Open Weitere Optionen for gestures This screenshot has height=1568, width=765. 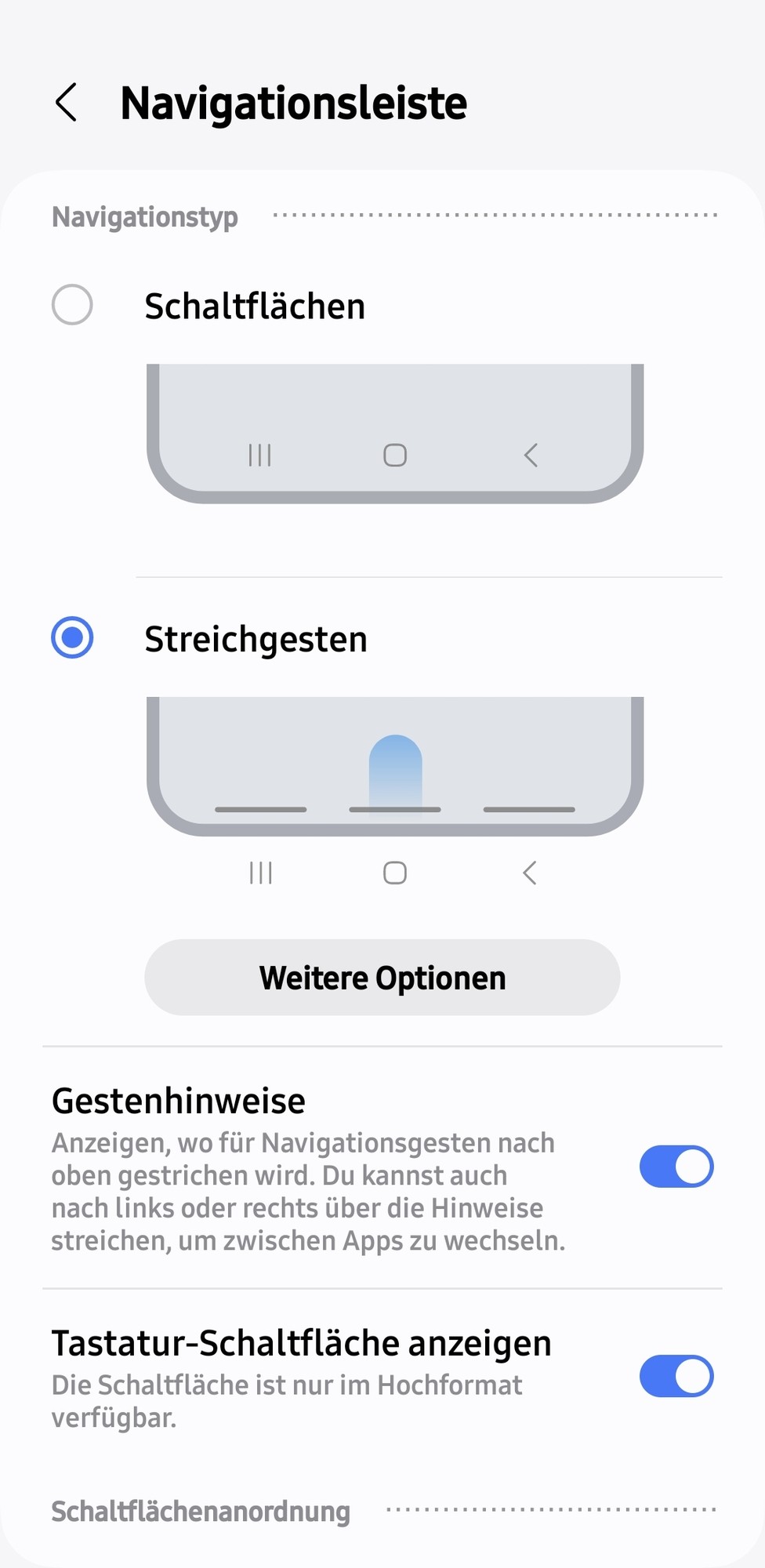click(x=382, y=978)
